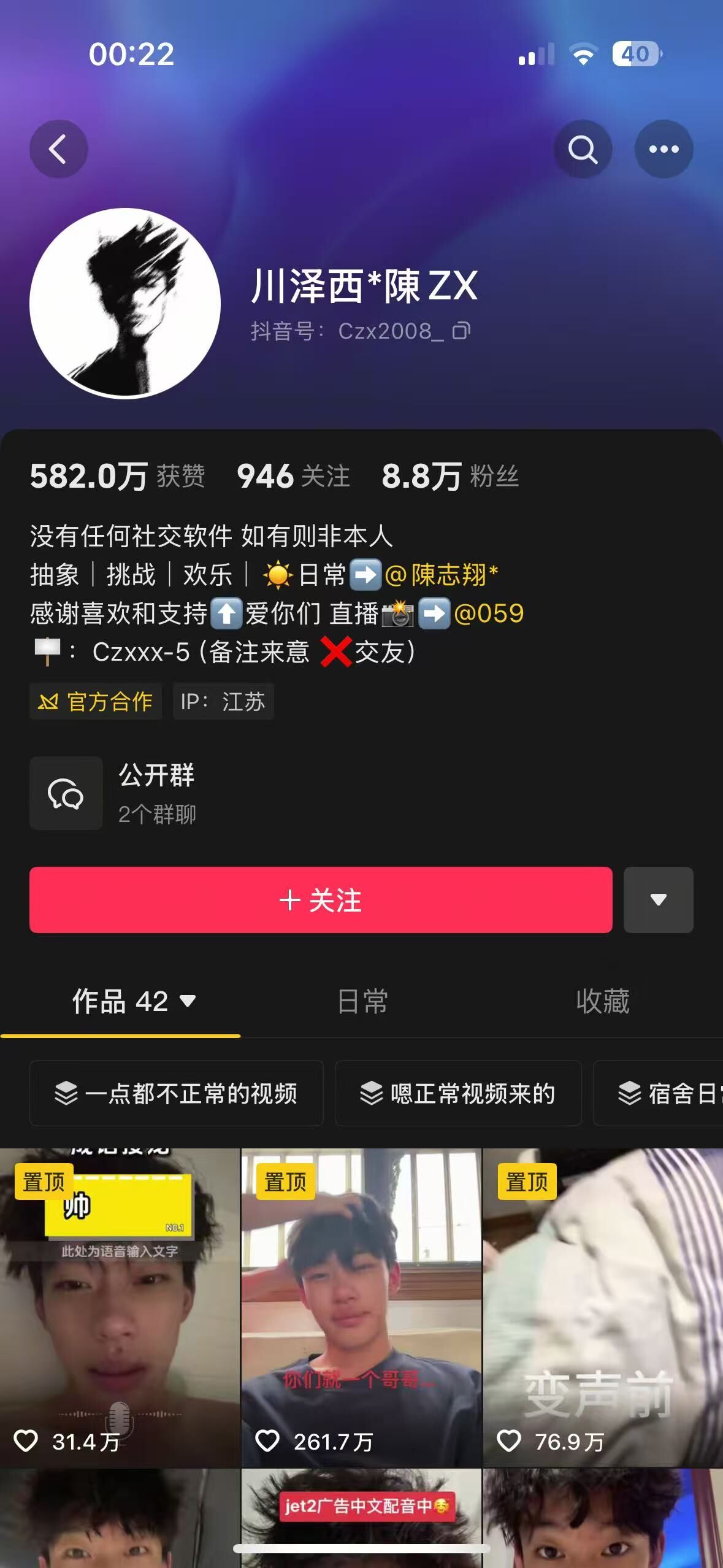The image size is (723, 1568).
Task: Open the profile avatar picture
Action: coord(125,303)
